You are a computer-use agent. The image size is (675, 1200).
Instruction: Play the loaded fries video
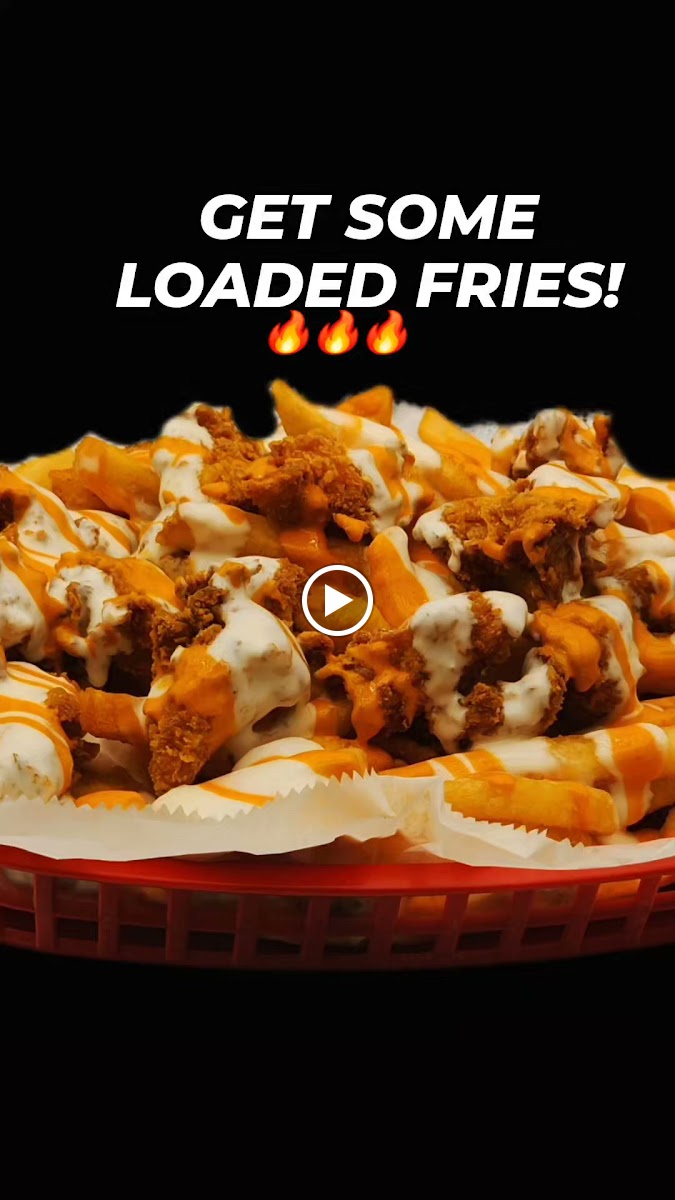click(337, 601)
